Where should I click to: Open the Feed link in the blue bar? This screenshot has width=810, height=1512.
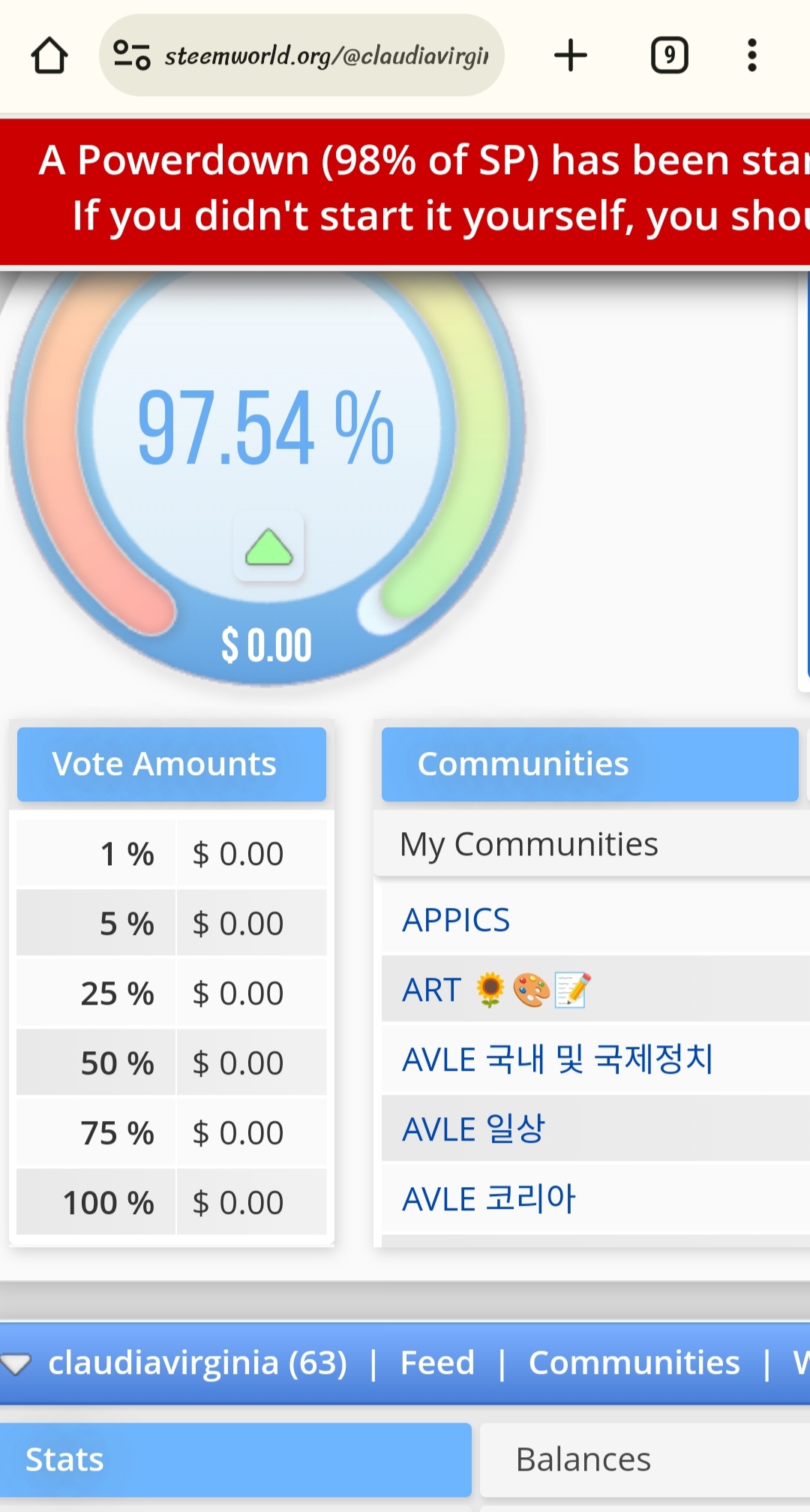coord(437,1363)
